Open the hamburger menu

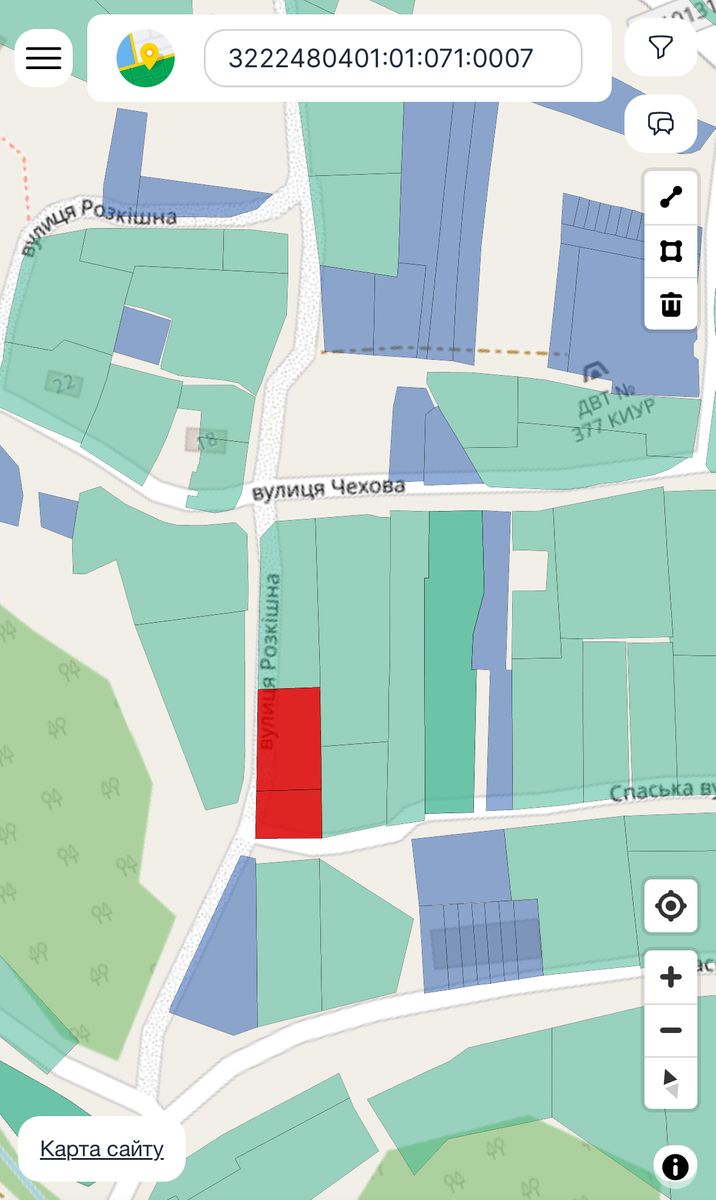click(x=43, y=58)
